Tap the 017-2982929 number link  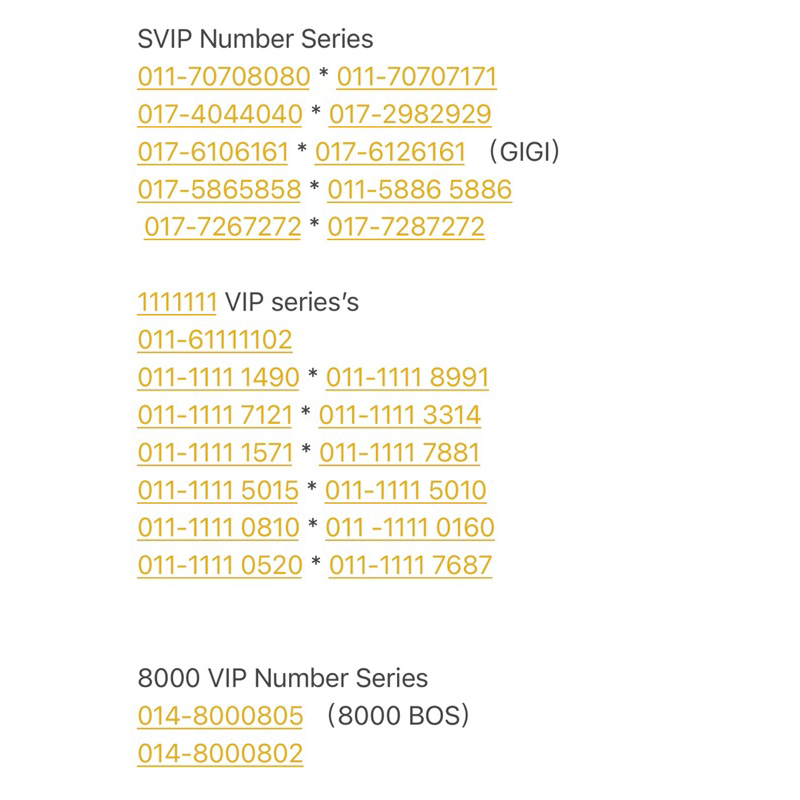pos(410,114)
